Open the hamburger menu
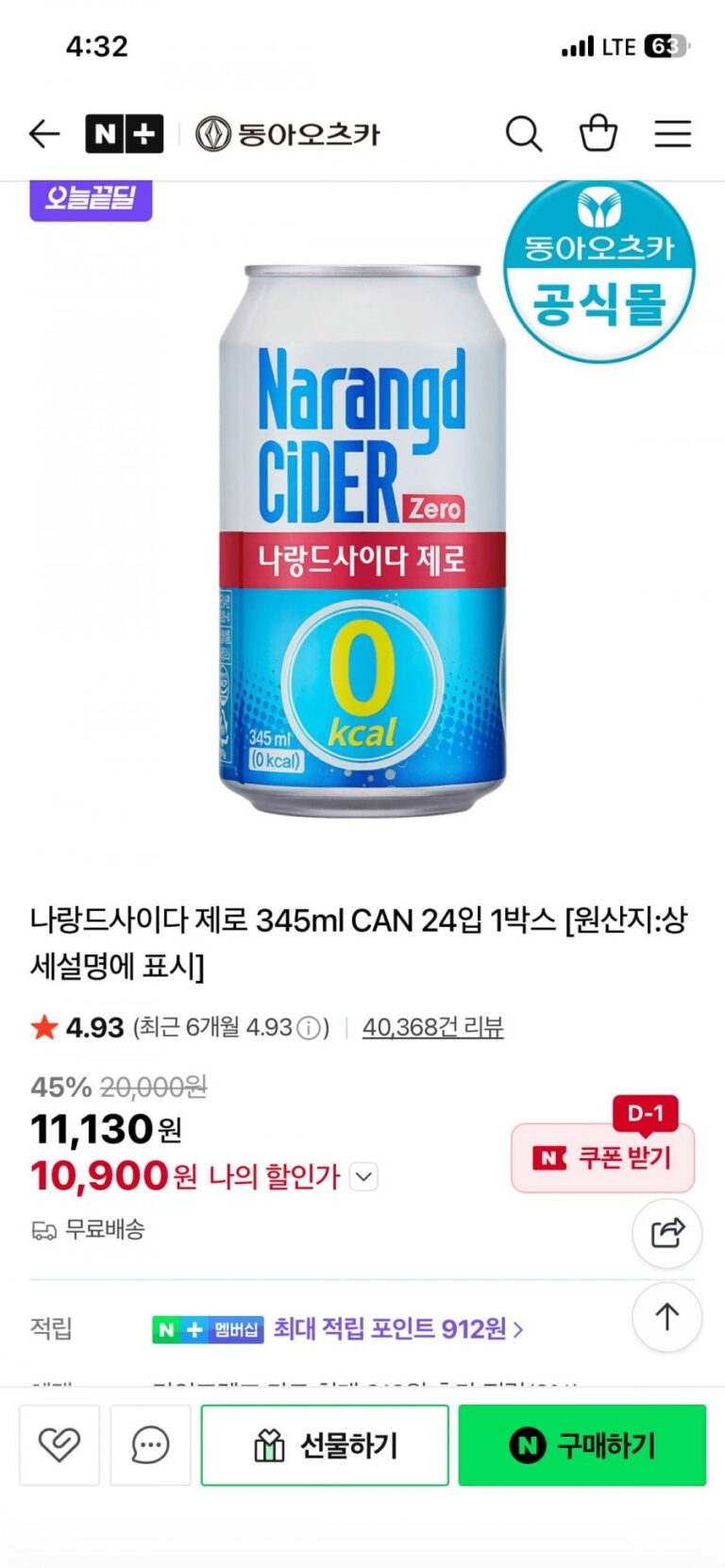 coord(672,134)
